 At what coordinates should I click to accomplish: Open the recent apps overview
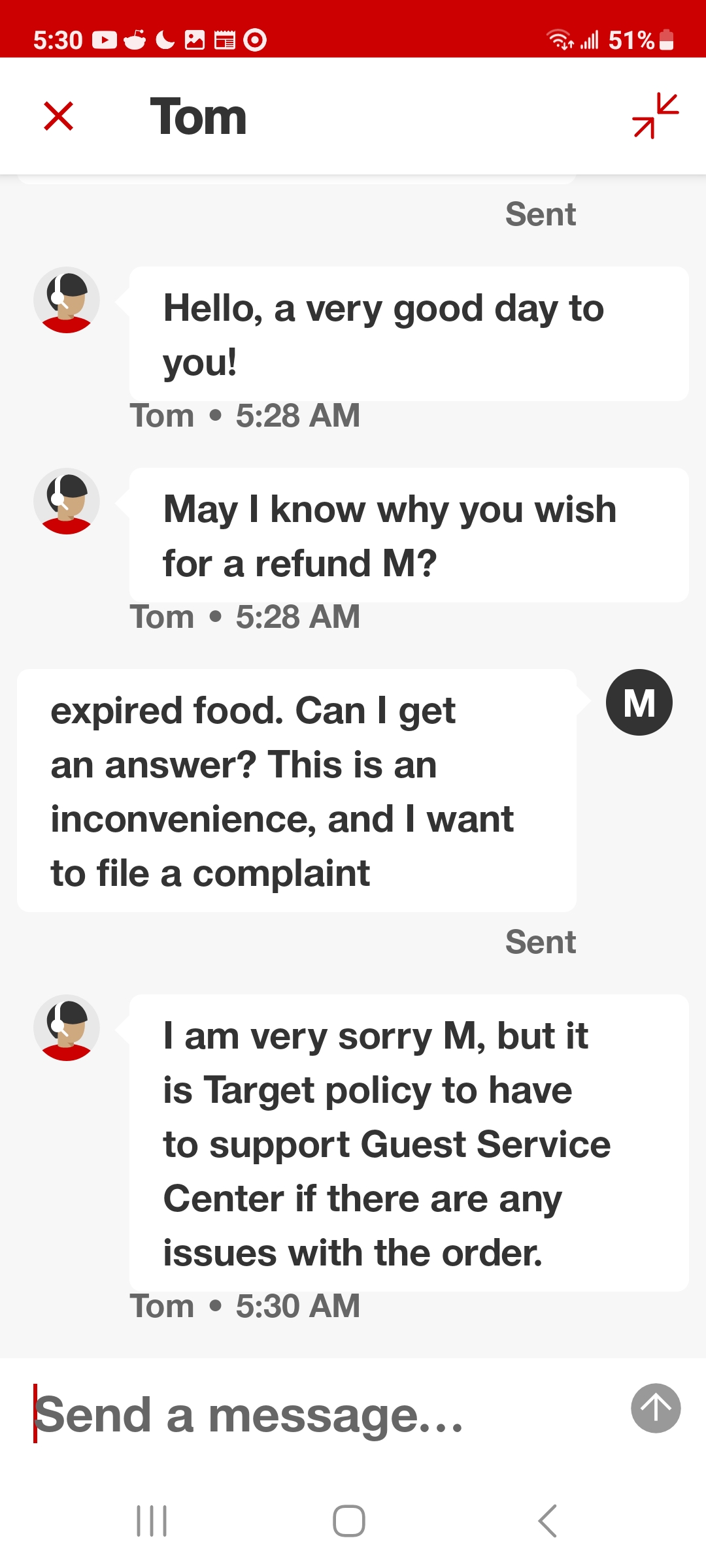point(152,1520)
